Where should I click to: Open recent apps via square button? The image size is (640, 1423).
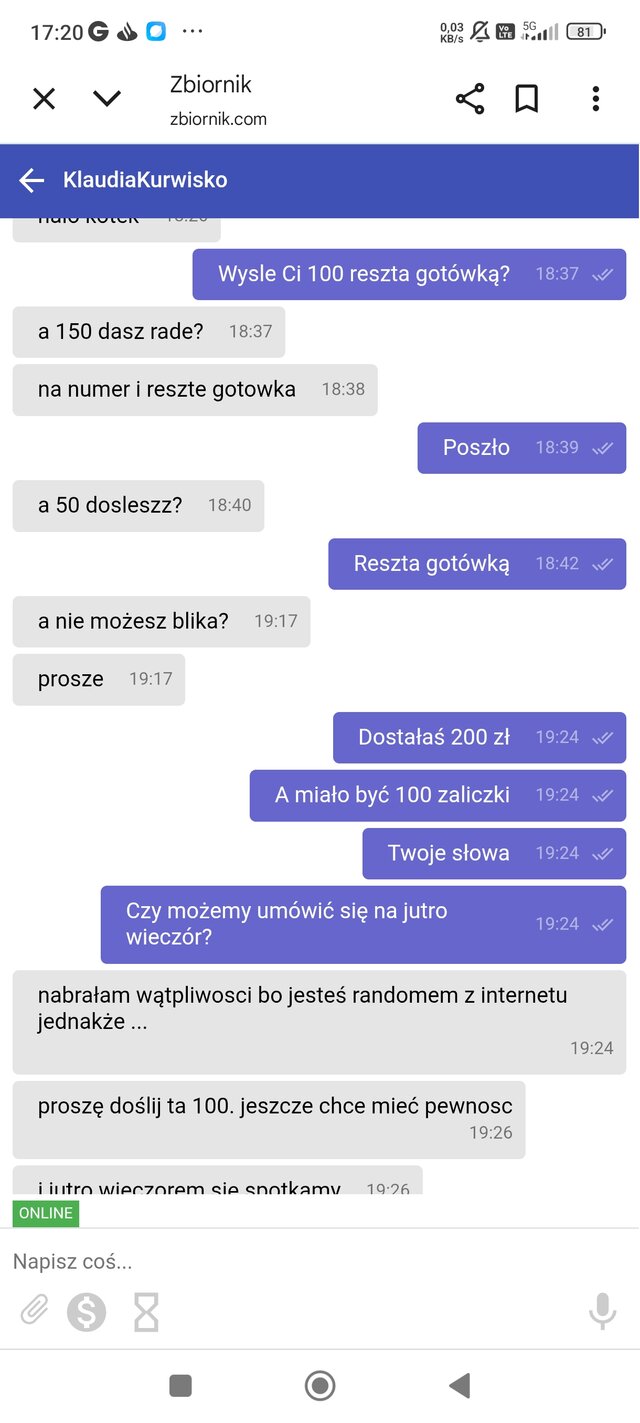pos(181,1385)
